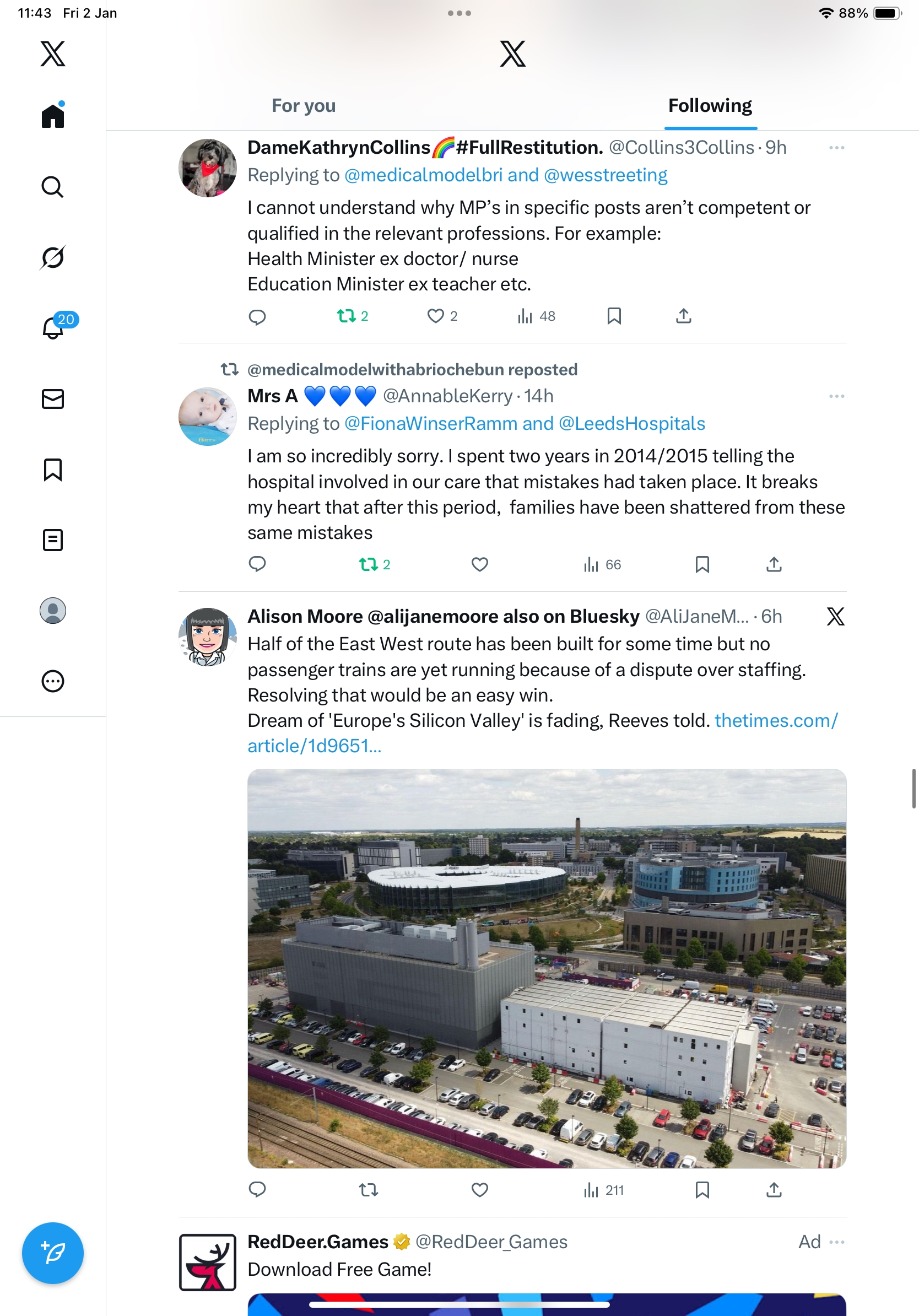This screenshot has width=919, height=1316.
Task: Open profile icon in sidebar
Action: (53, 611)
